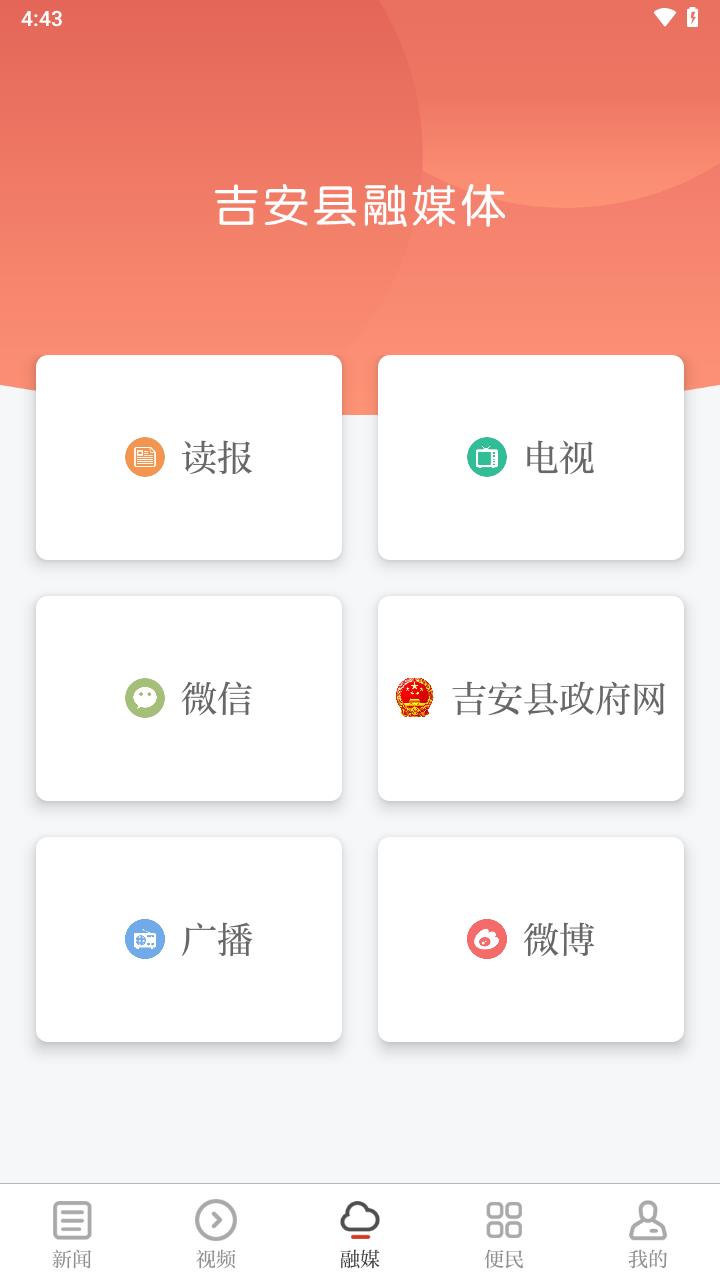Tap the 微信 WeChat chat icon

point(145,699)
